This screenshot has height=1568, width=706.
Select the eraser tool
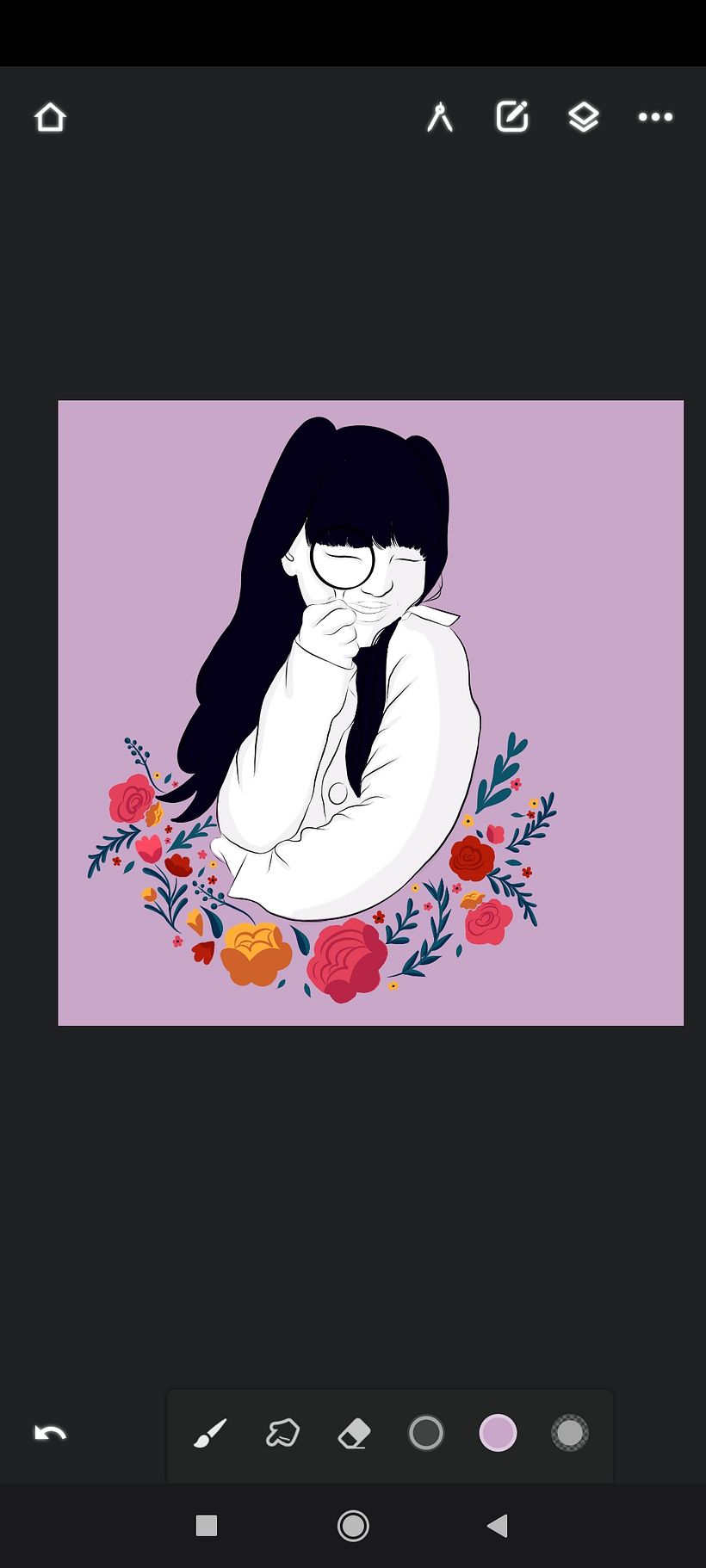point(354,1434)
